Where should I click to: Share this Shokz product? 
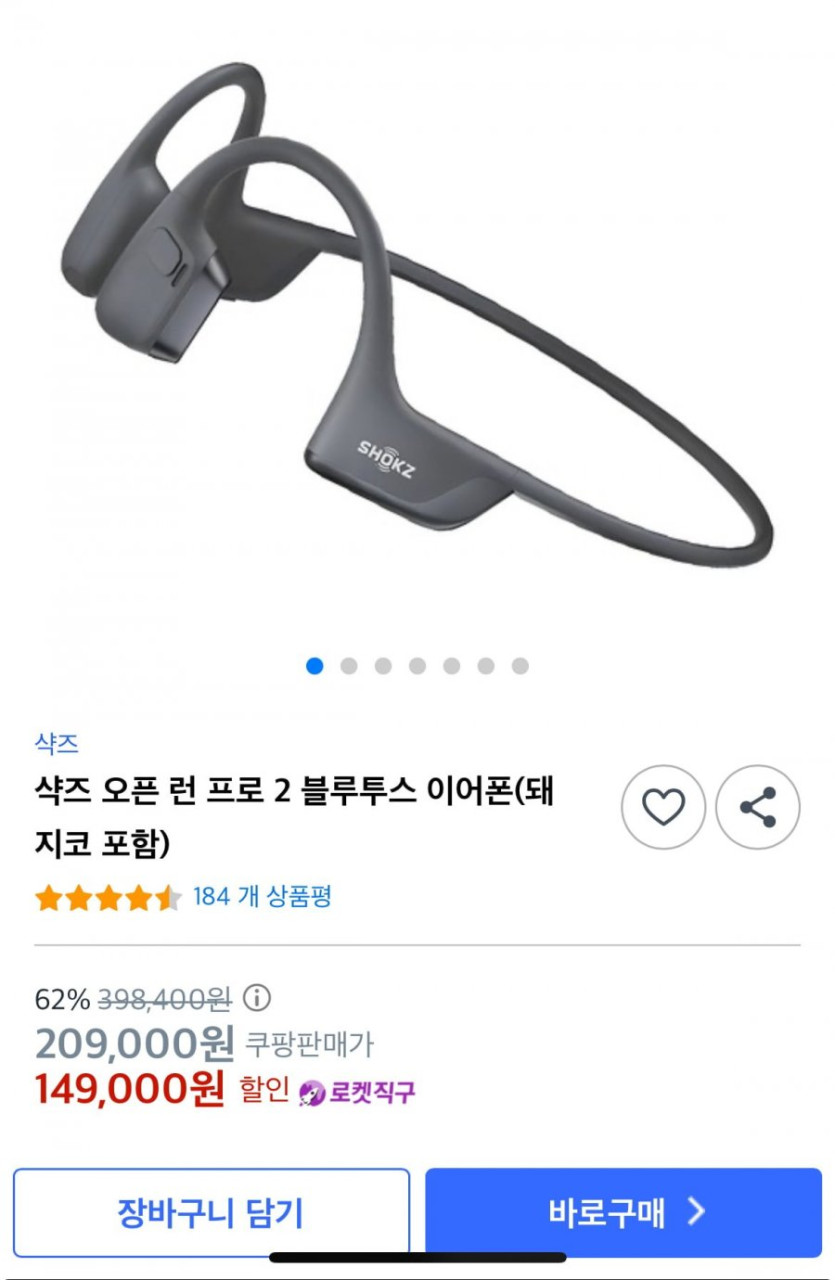[x=758, y=807]
